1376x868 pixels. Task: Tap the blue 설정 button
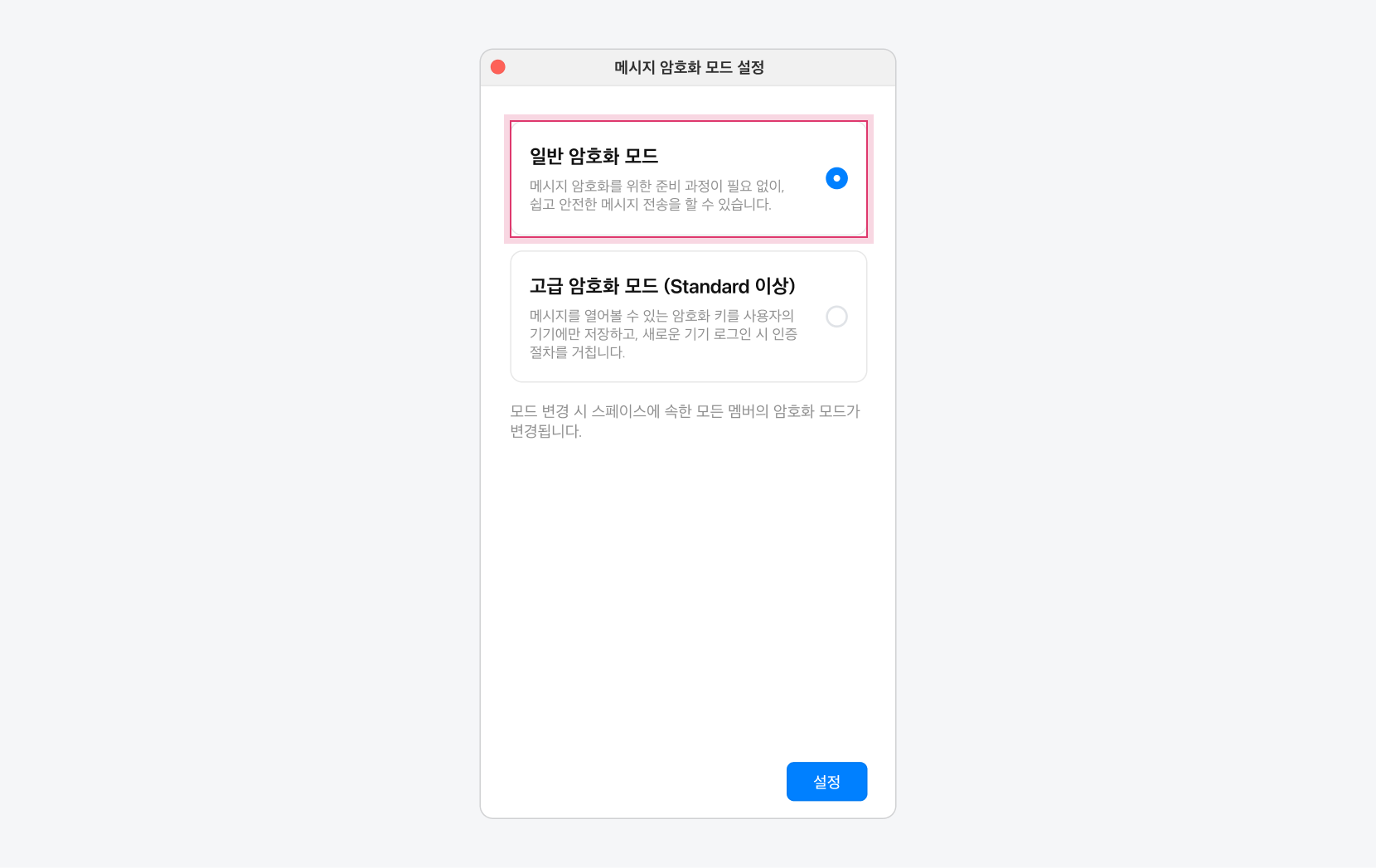[826, 782]
